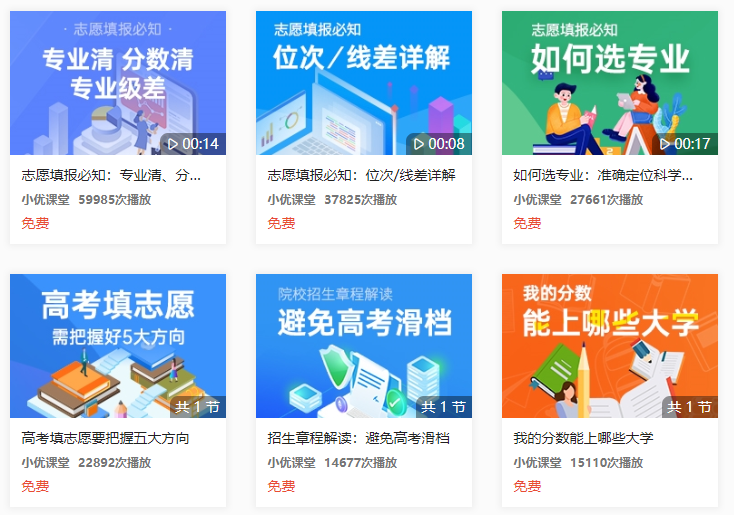
Task: Open the 如何选专业 video card
Action: point(610,84)
